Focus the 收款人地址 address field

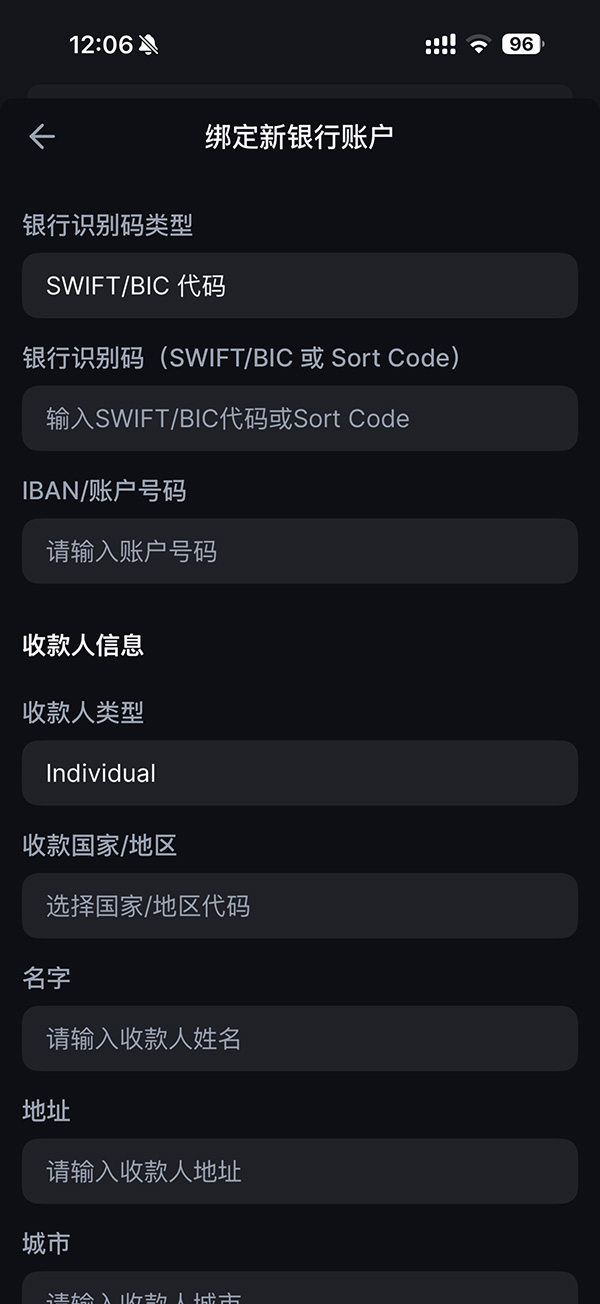pos(300,1171)
